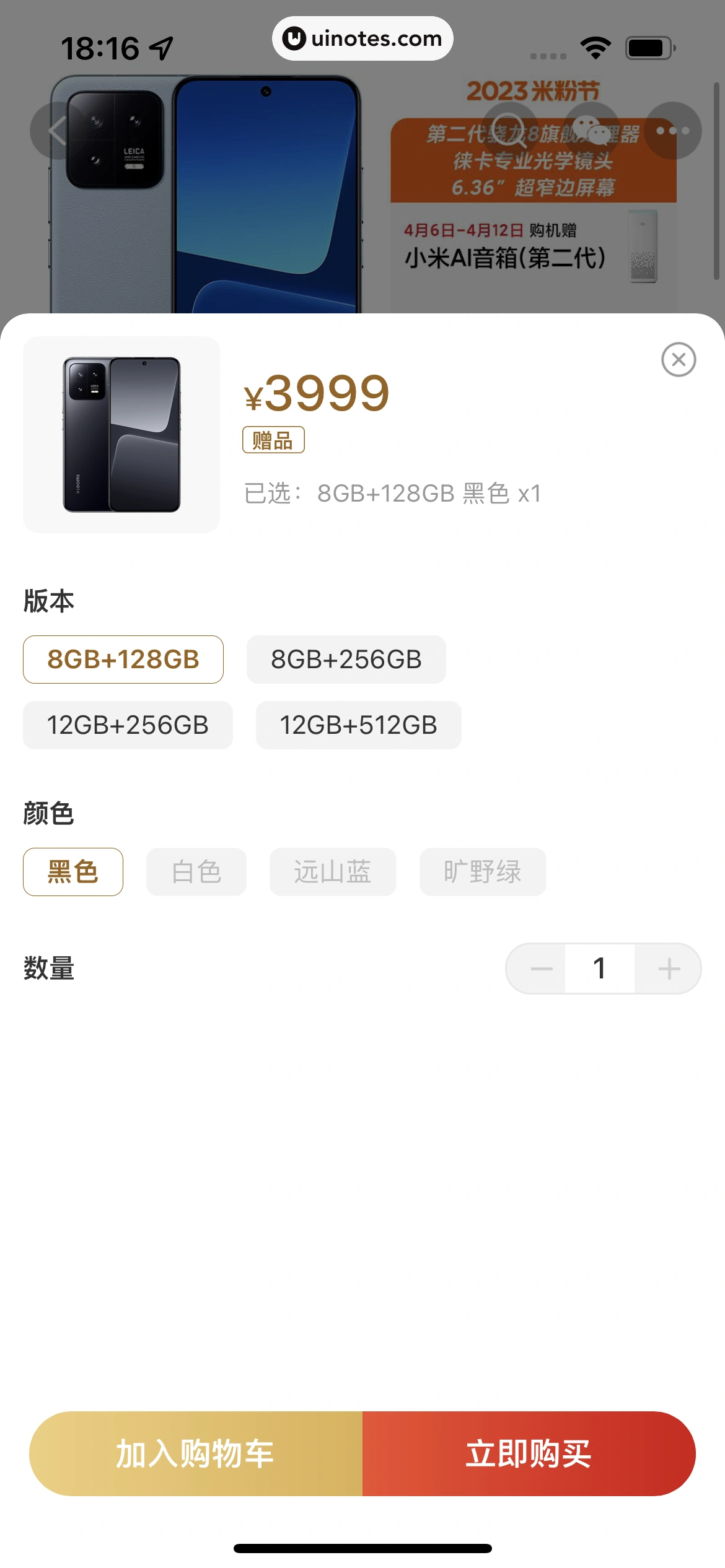Increase quantity with the plus button

[x=669, y=969]
